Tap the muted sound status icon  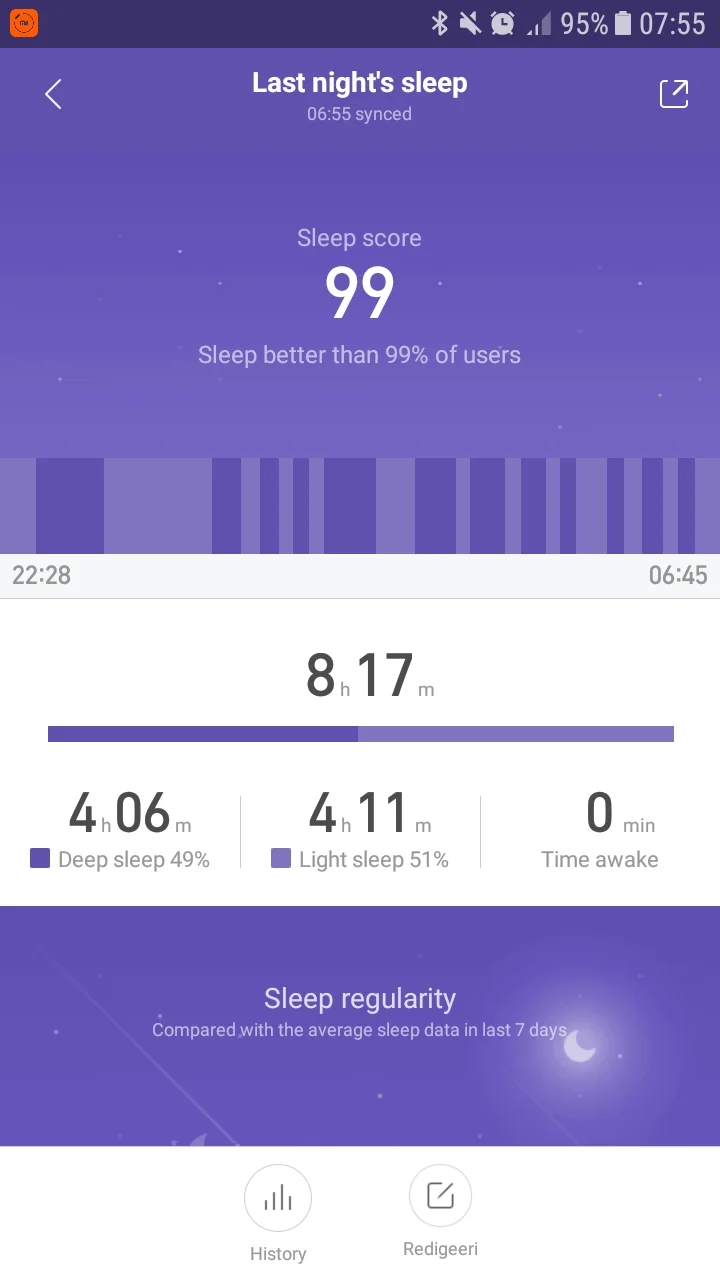tap(468, 22)
